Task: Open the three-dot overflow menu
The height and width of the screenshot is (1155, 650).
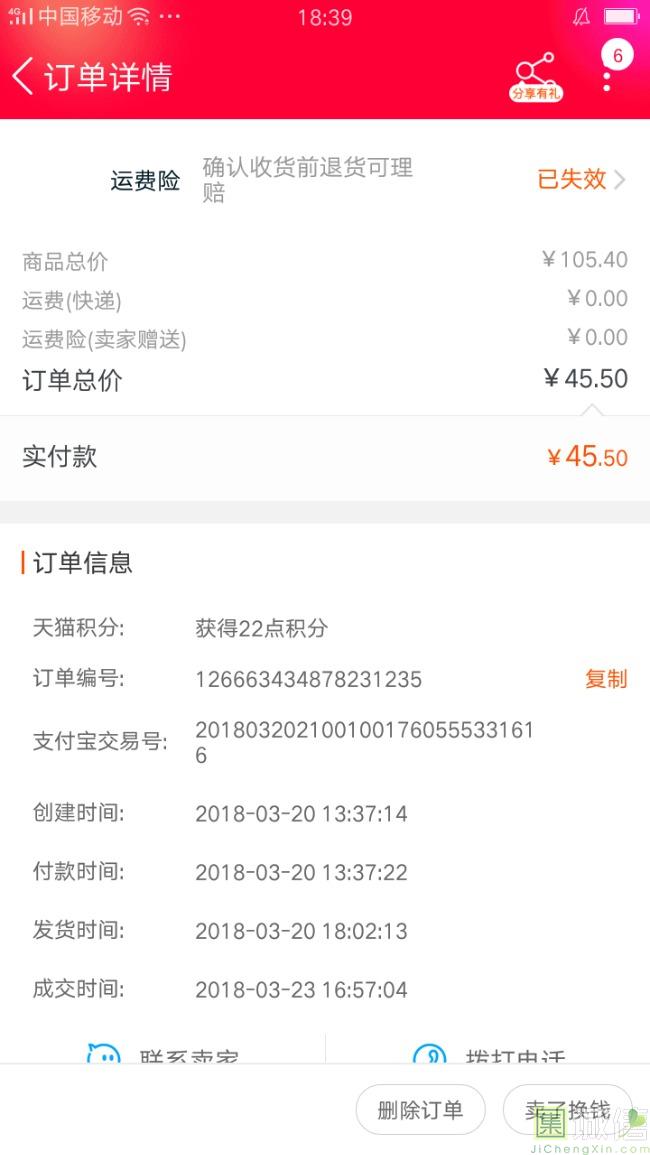Action: coord(607,78)
